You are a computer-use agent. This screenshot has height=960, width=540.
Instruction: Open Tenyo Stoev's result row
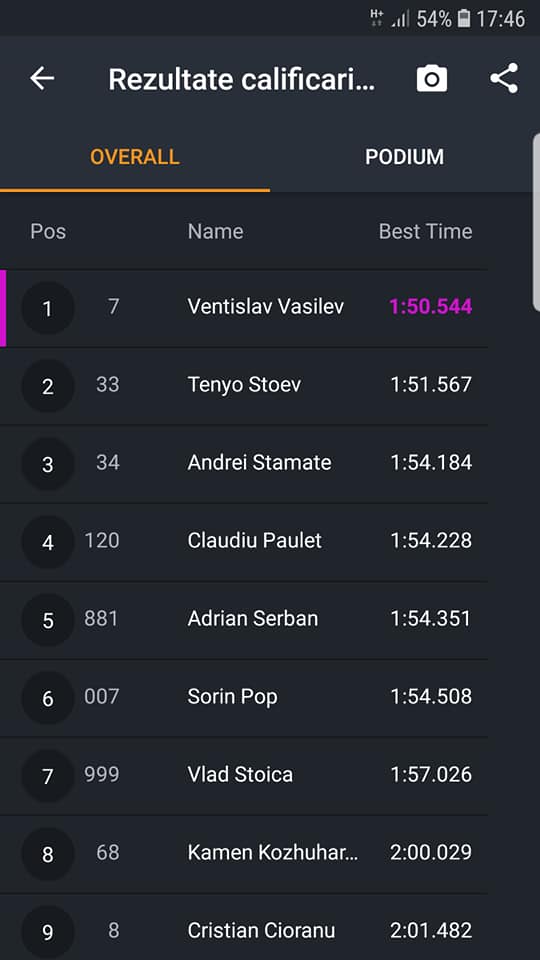click(244, 386)
